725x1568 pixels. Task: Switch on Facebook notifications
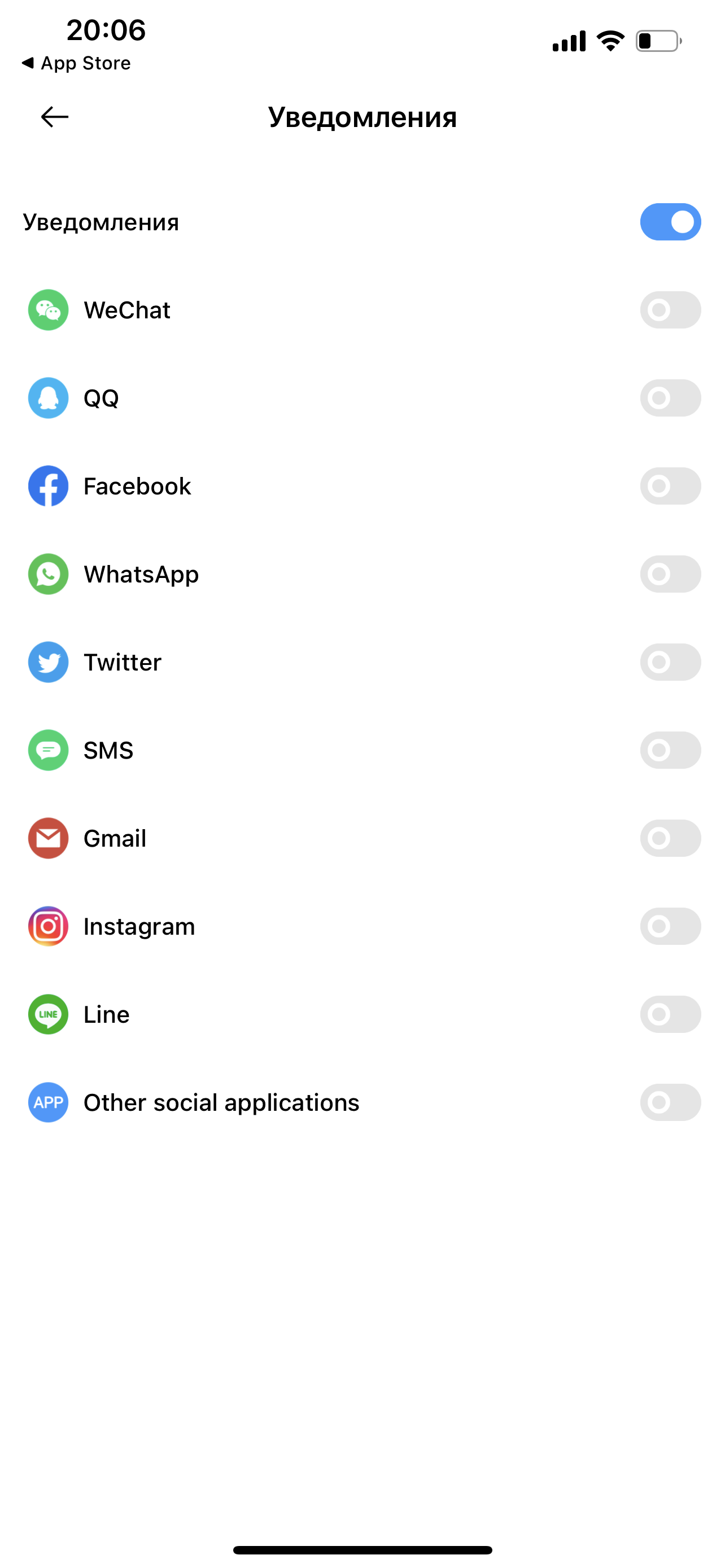click(670, 487)
